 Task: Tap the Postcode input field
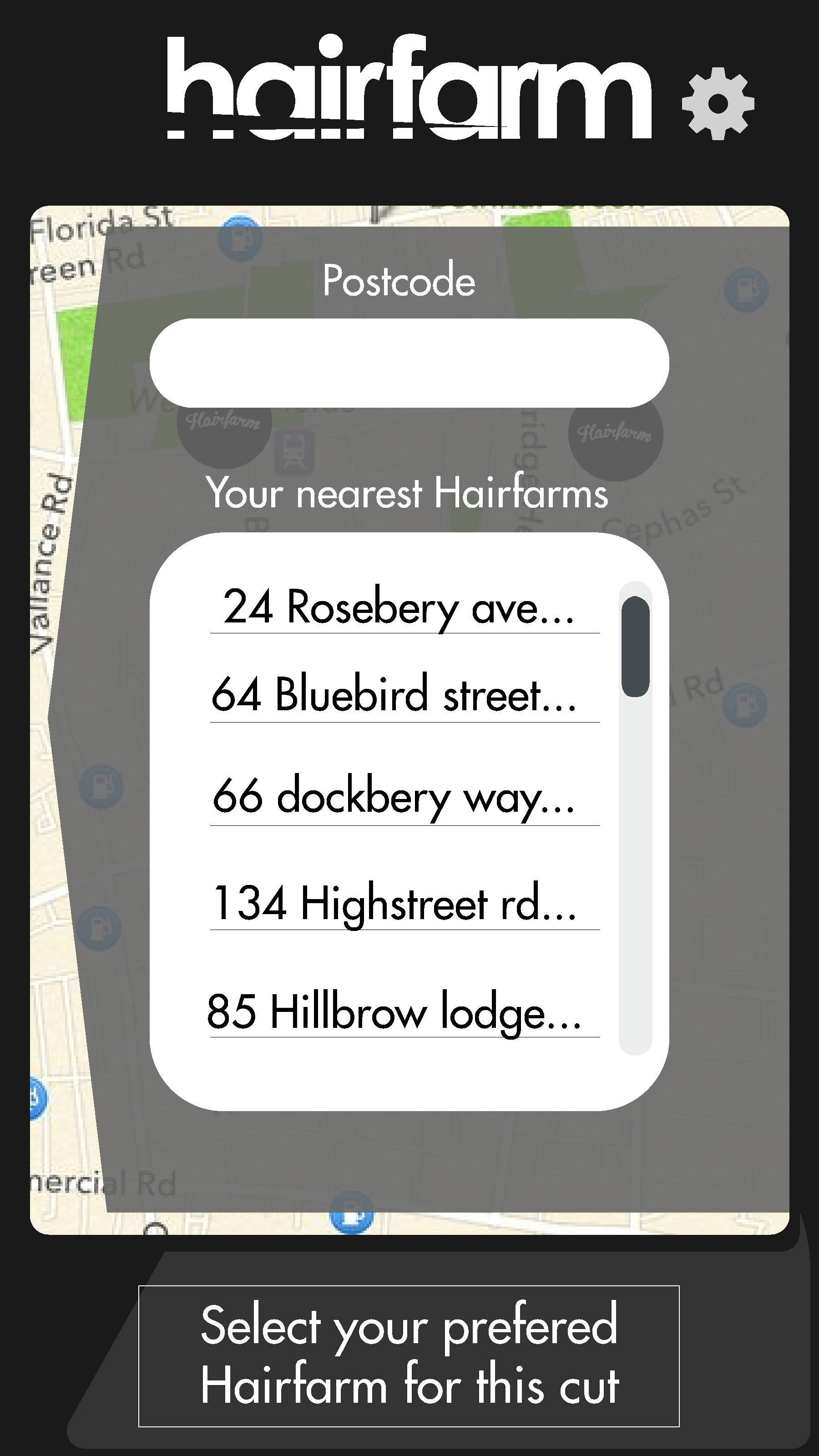click(409, 363)
